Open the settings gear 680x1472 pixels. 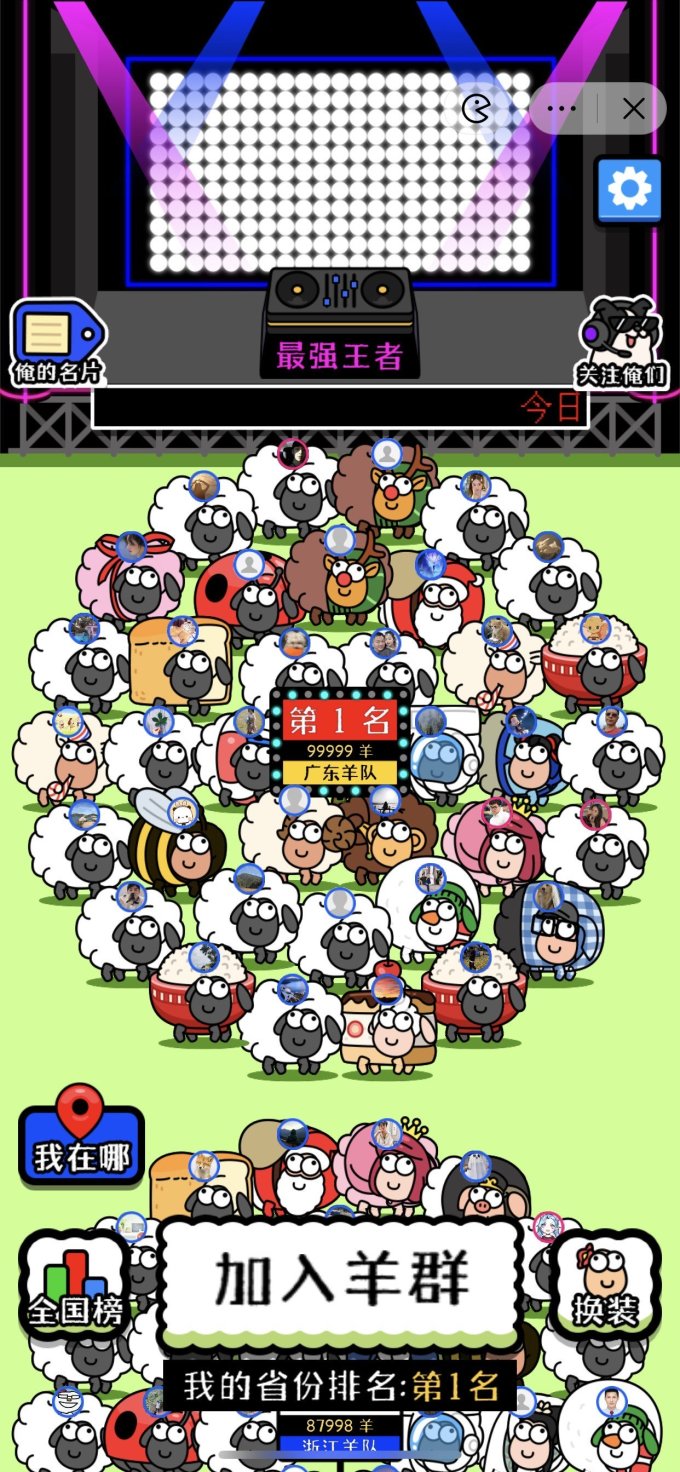pos(629,189)
